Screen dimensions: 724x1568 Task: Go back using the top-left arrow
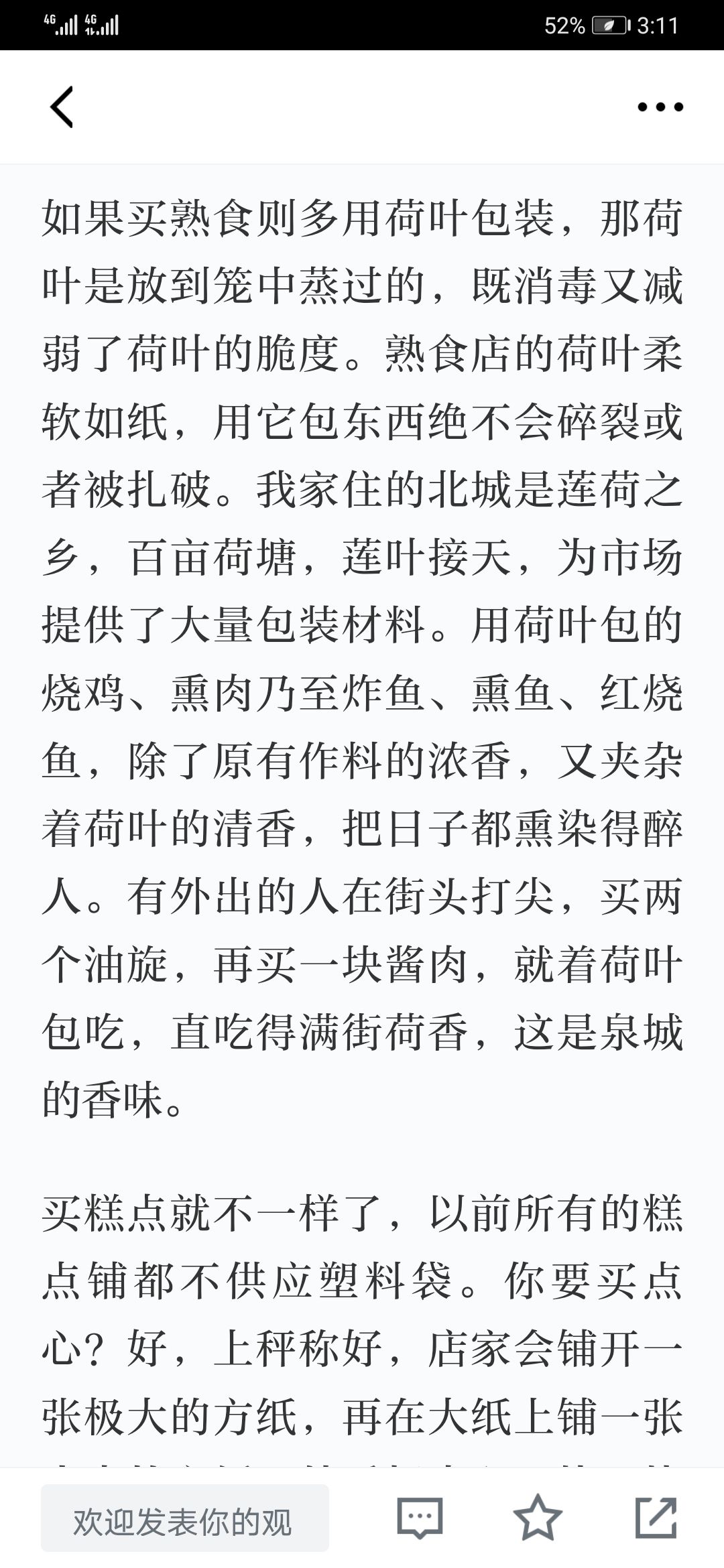62,107
